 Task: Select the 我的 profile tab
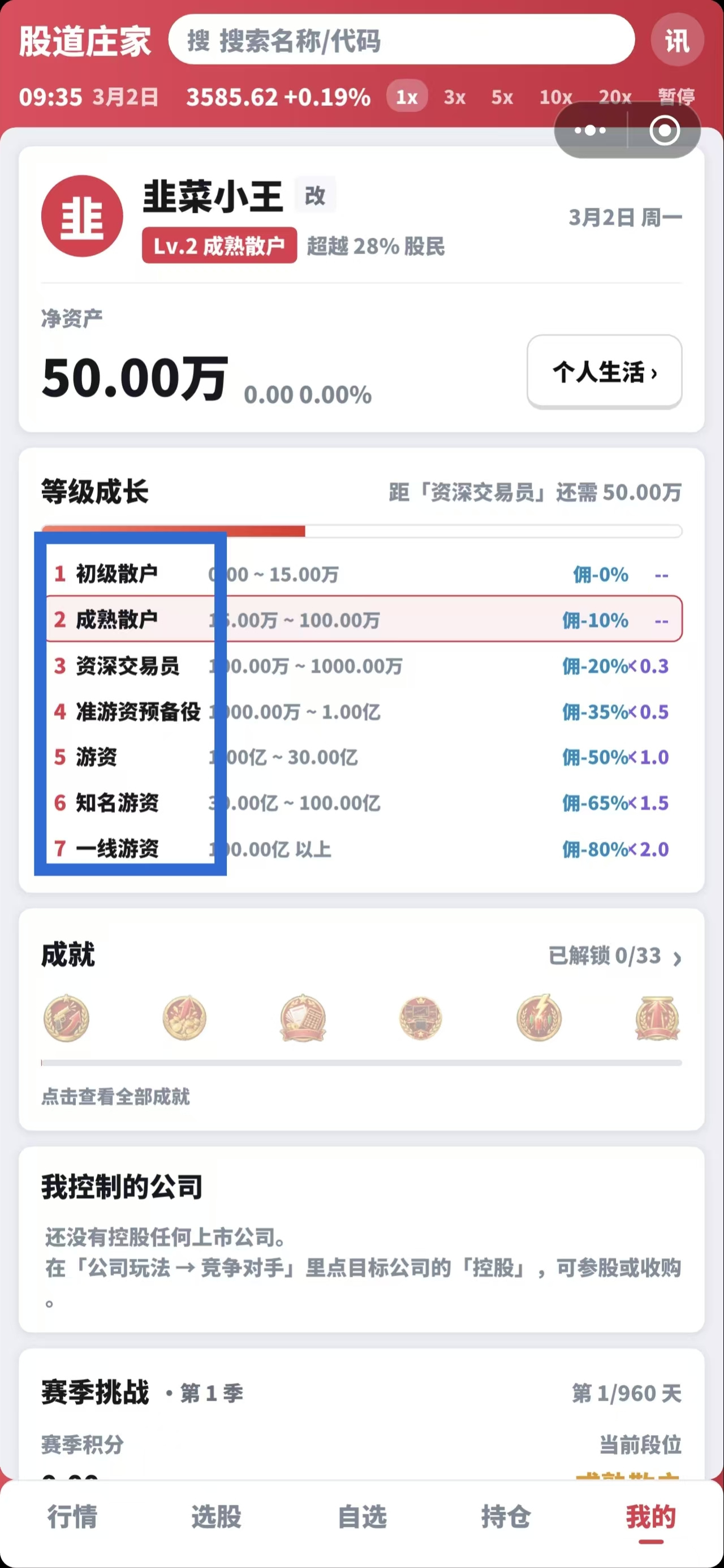pyautogui.click(x=651, y=1517)
